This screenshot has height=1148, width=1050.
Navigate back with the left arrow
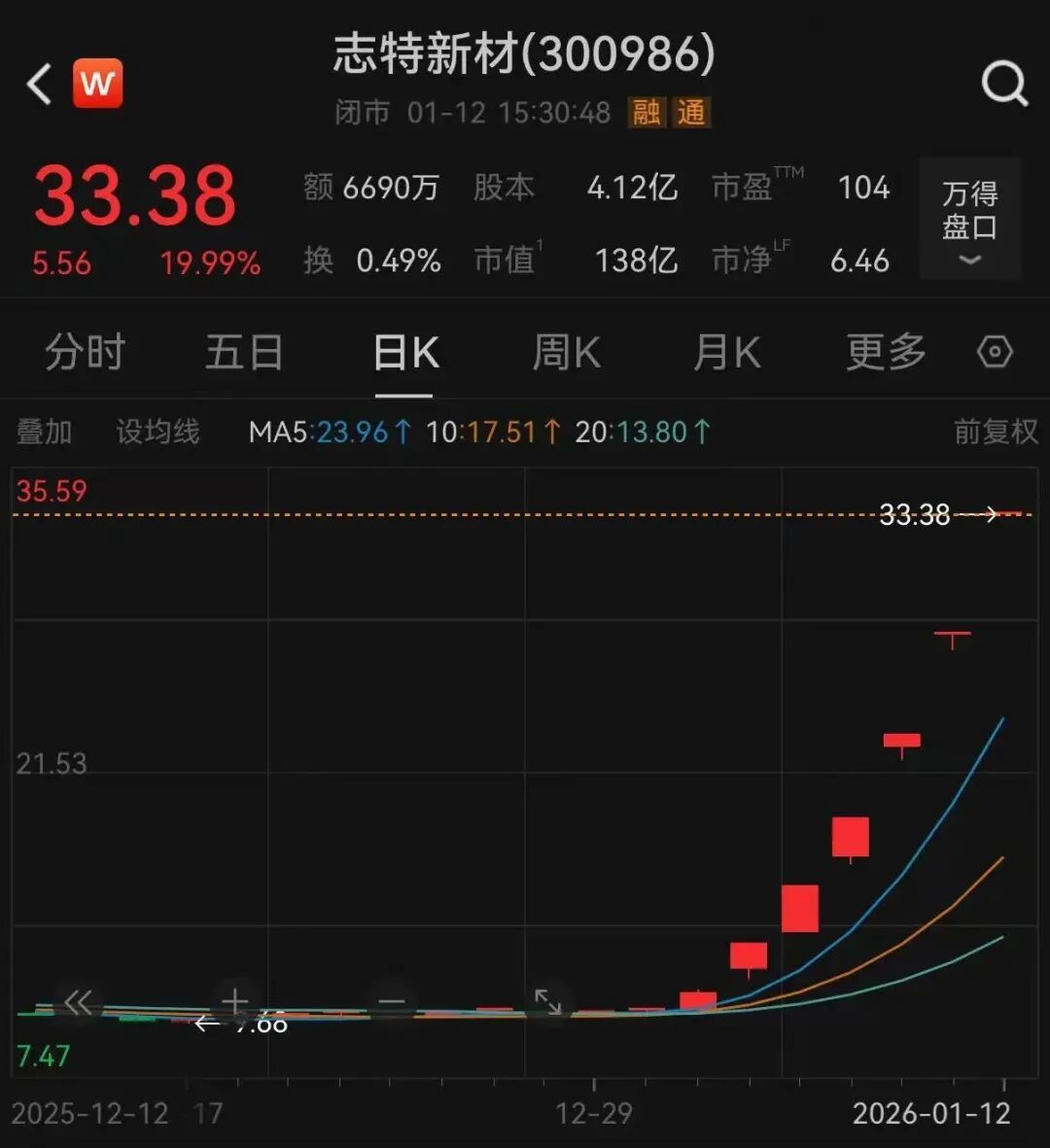coord(38,83)
